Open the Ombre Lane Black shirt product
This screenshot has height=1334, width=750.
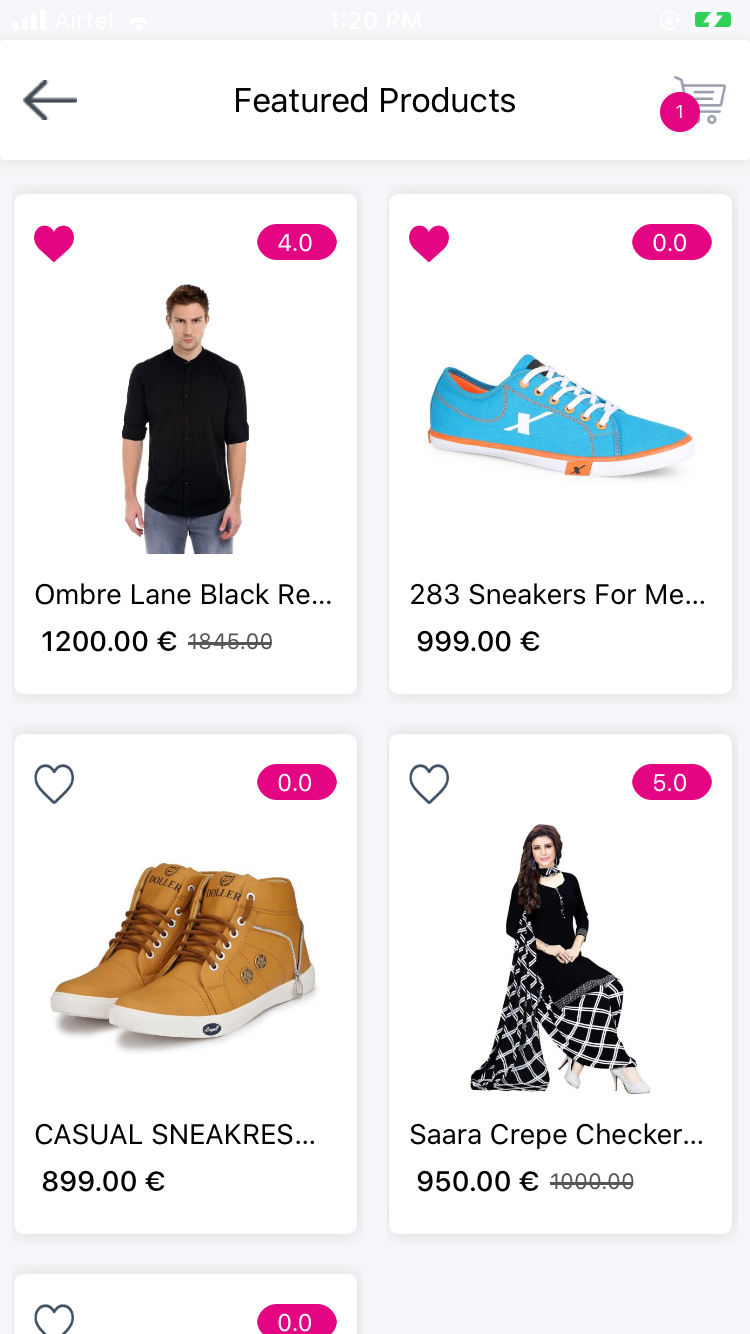tap(185, 420)
